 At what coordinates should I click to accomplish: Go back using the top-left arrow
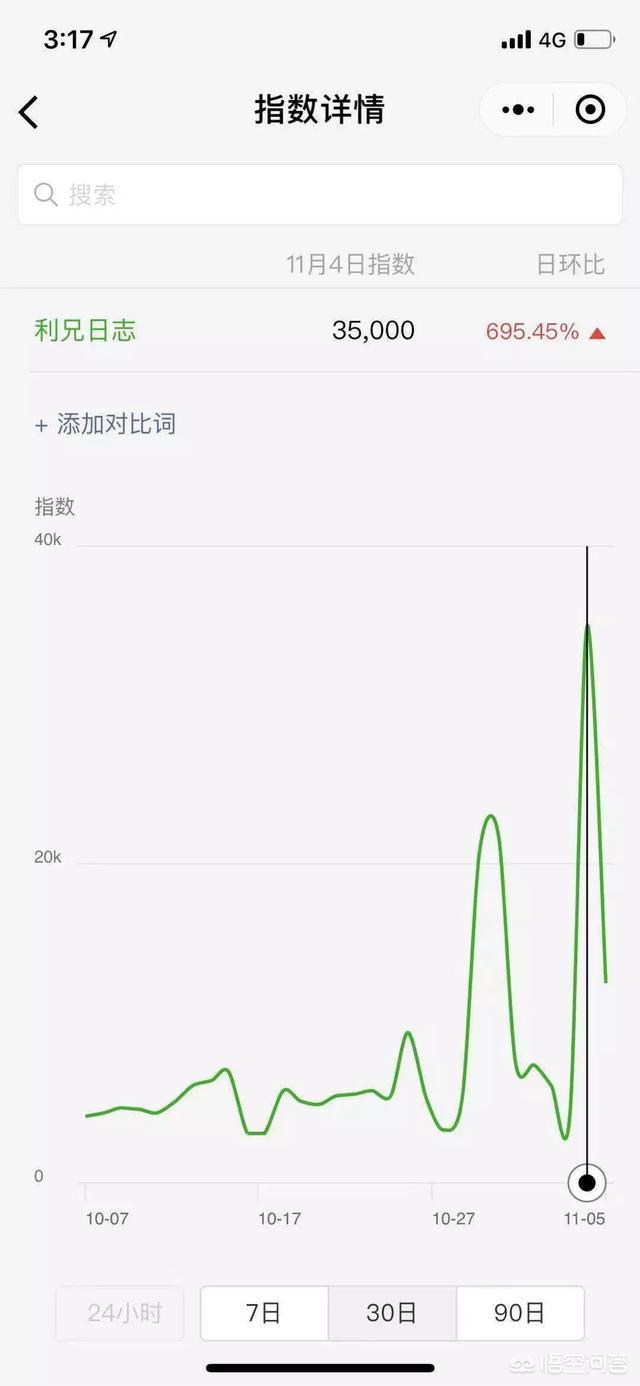pos(29,112)
